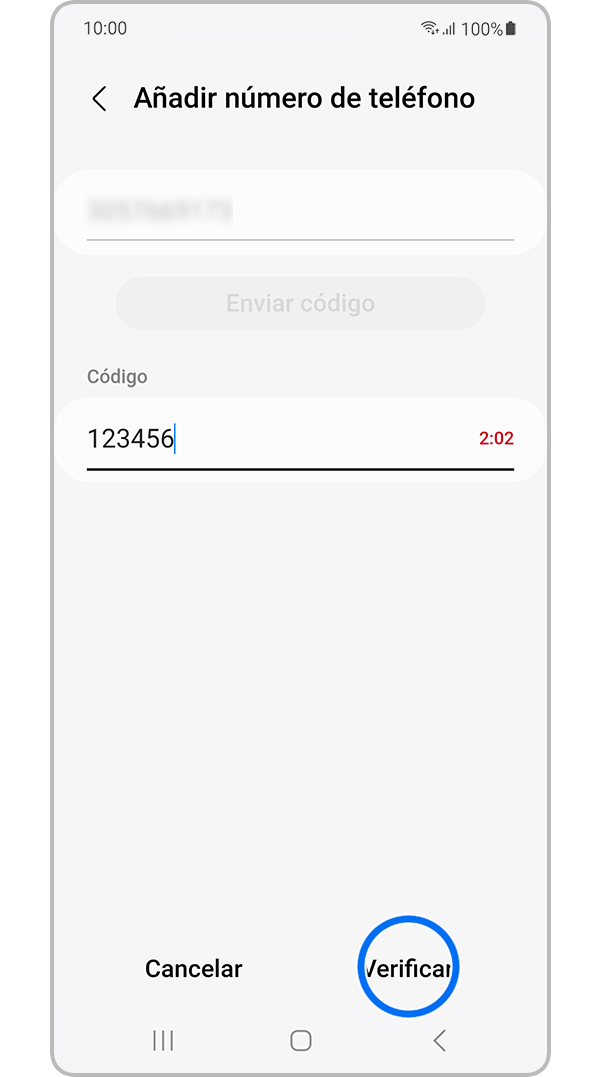
Task: Tap the Enviar código button
Action: [x=300, y=303]
